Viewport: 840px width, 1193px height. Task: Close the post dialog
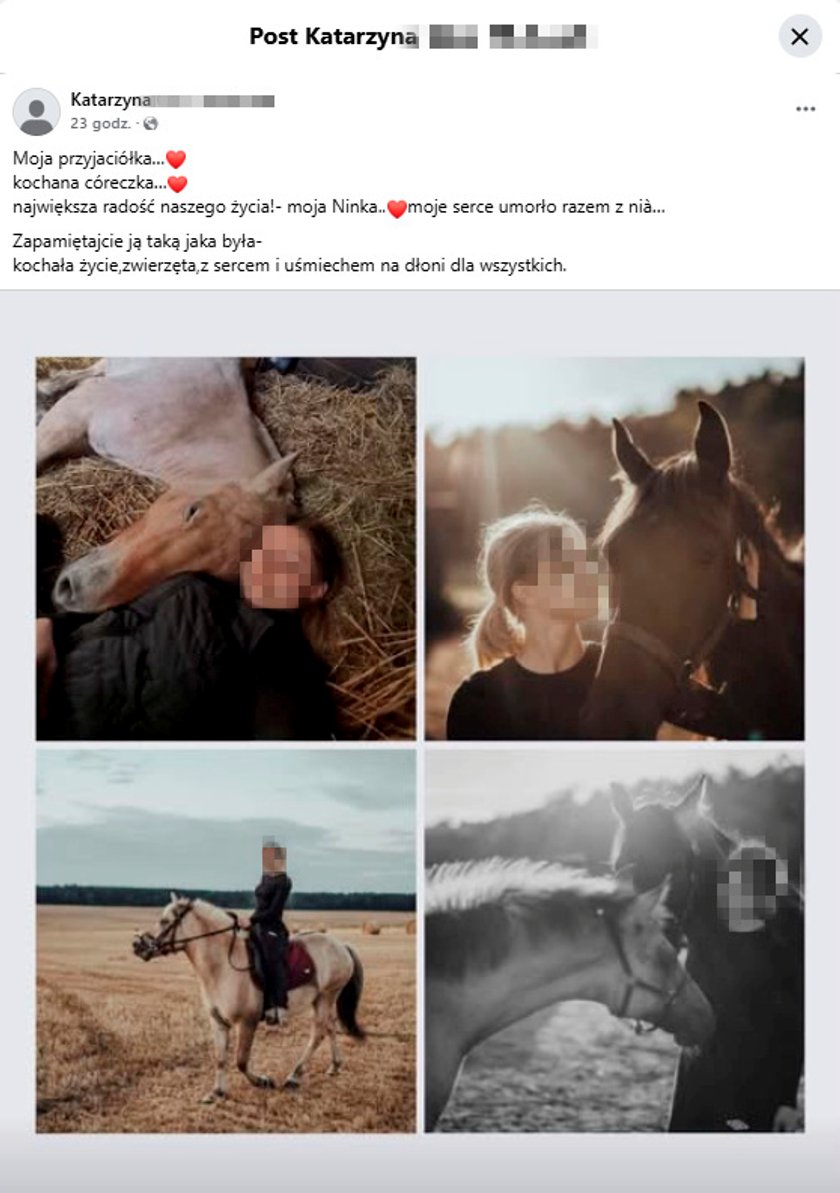point(800,37)
